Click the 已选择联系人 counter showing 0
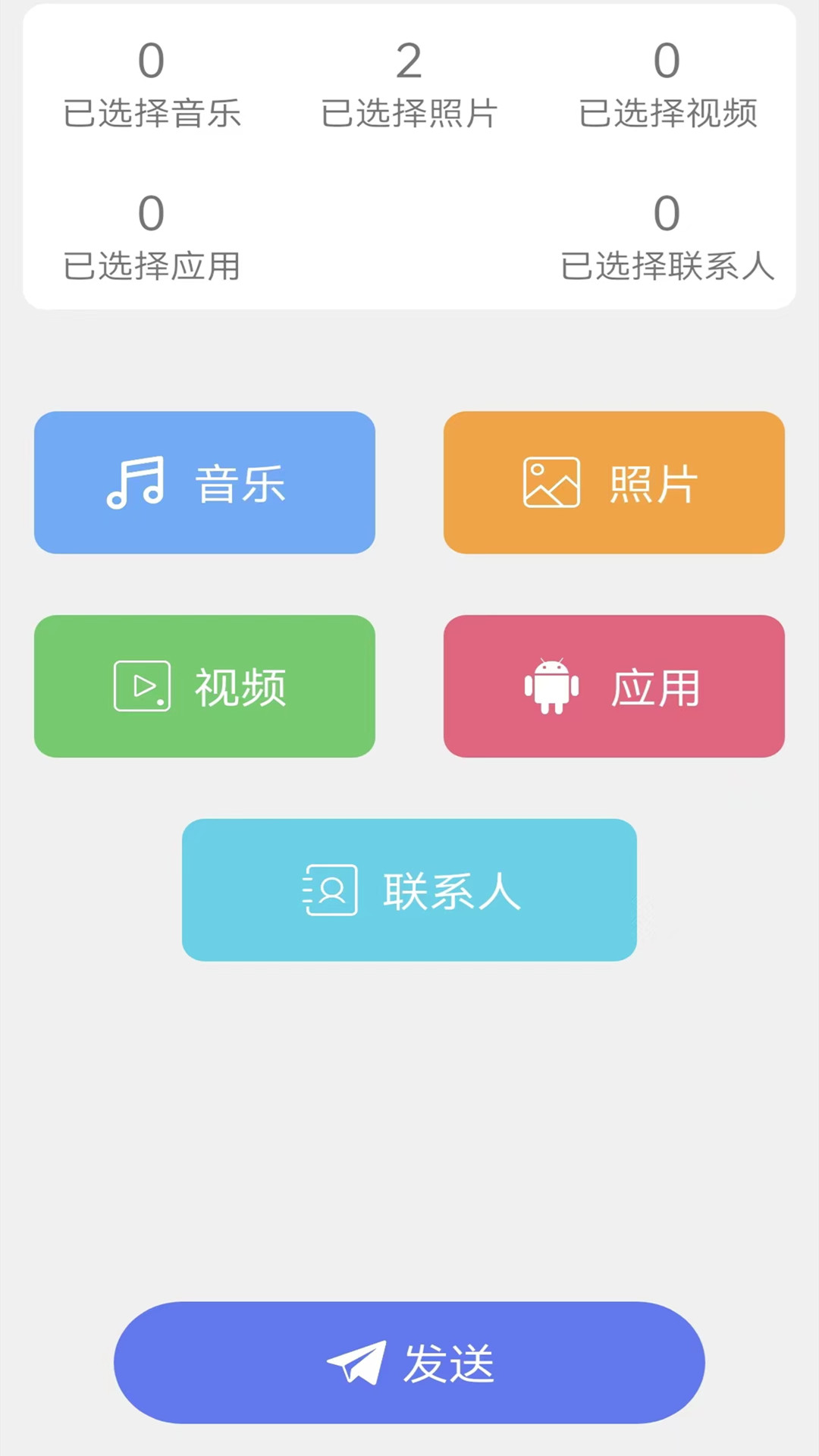819x1456 pixels. 667,239
